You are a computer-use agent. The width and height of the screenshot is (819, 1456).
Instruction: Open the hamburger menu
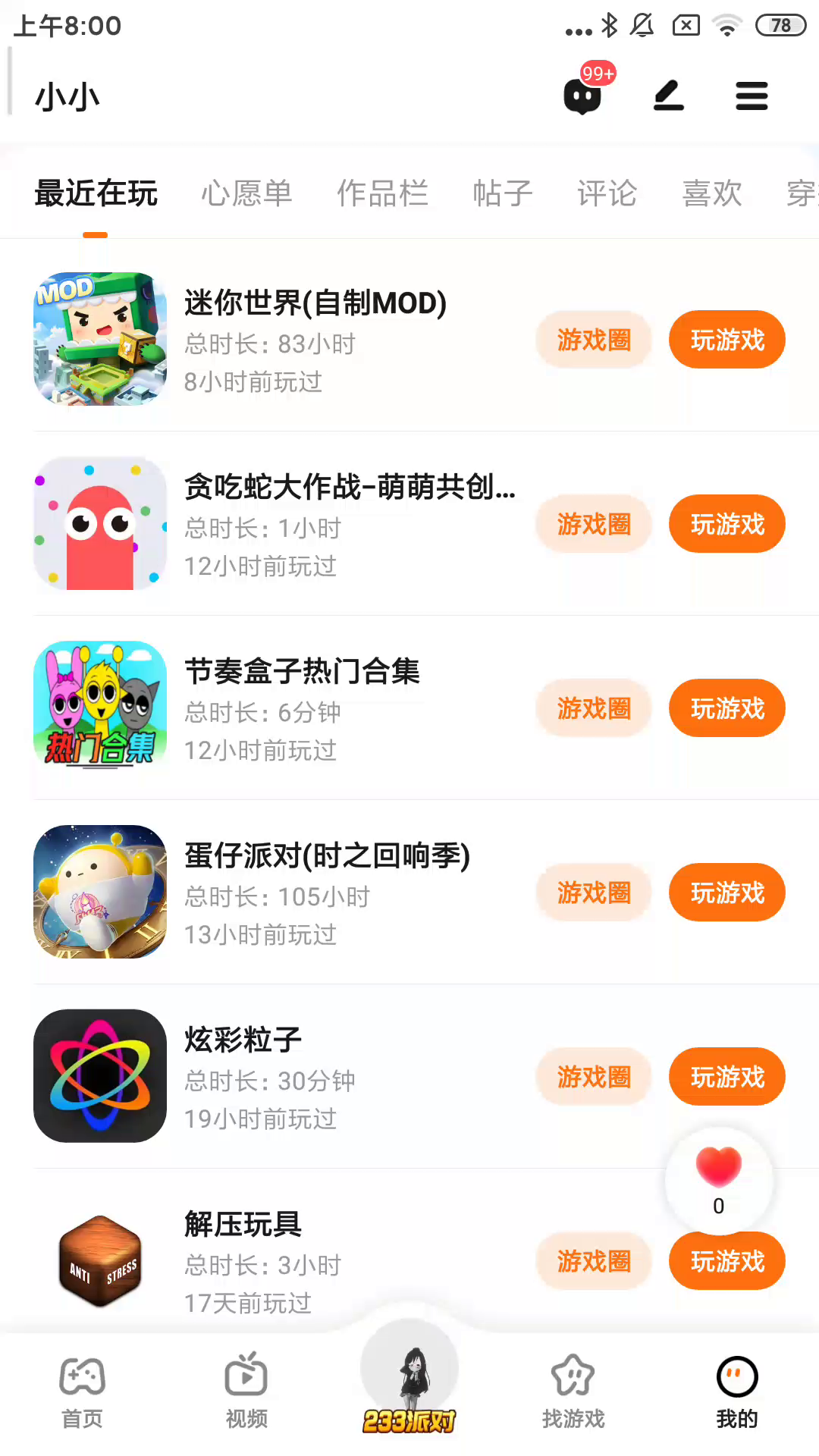point(752,96)
